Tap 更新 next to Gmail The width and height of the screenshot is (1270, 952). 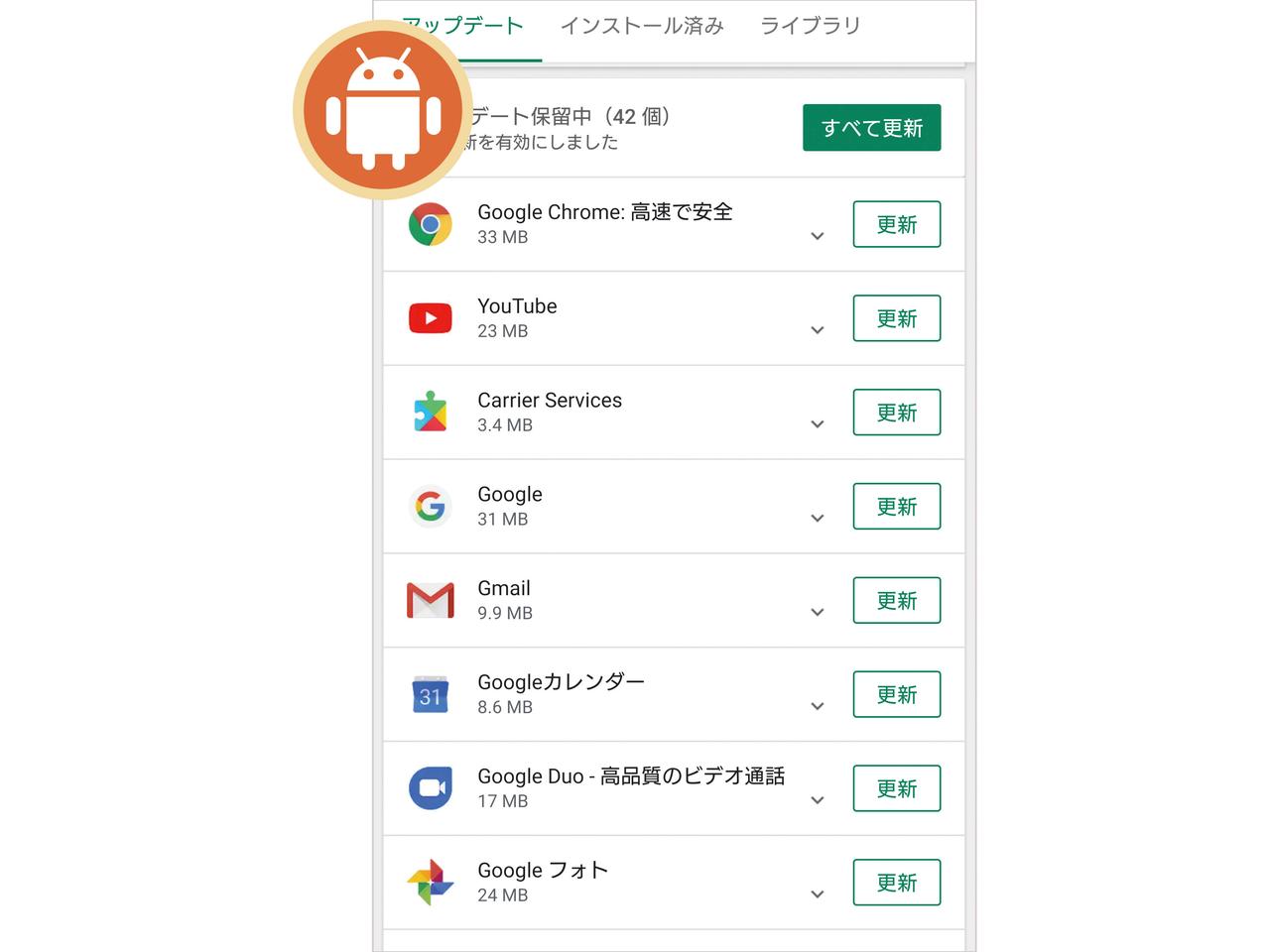click(x=896, y=601)
